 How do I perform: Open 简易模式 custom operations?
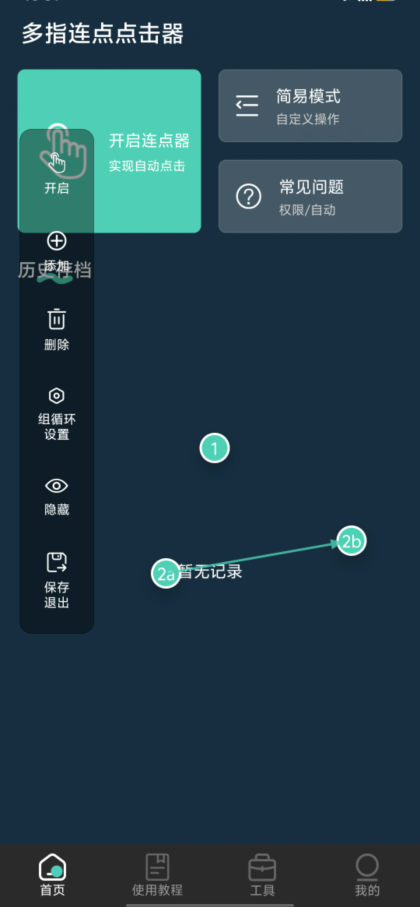pos(310,106)
